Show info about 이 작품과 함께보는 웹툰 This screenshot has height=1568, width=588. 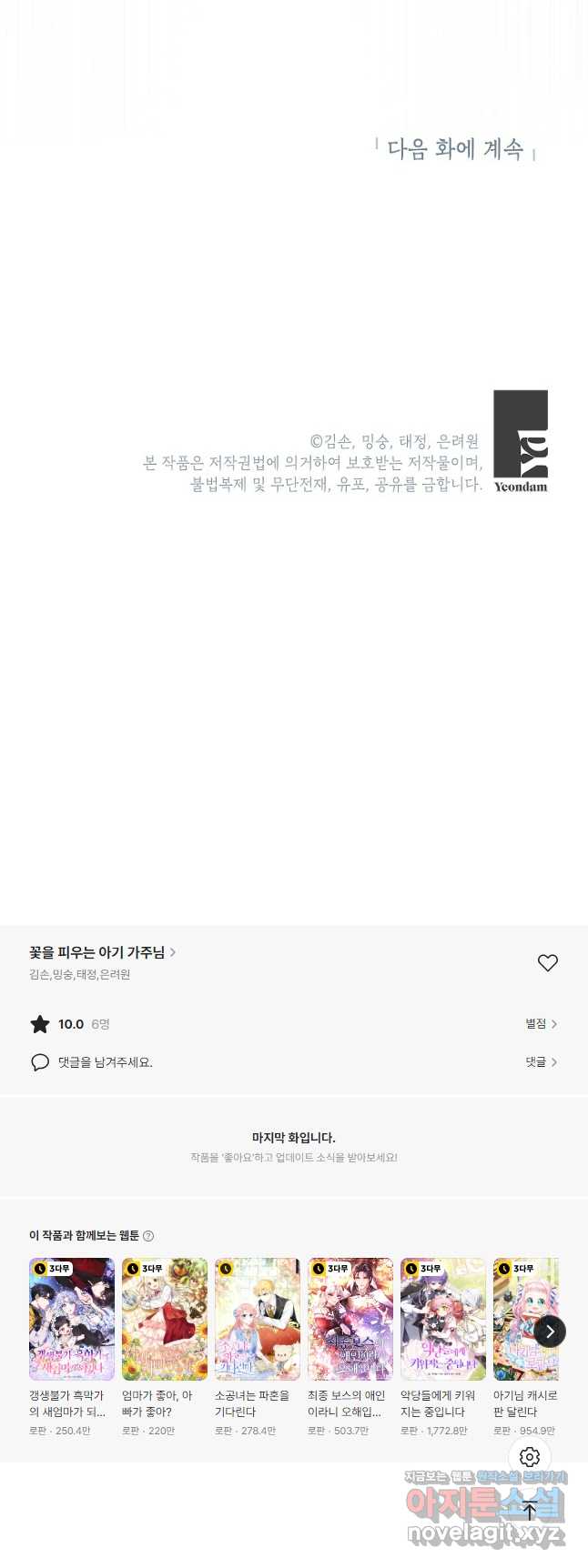[148, 1236]
